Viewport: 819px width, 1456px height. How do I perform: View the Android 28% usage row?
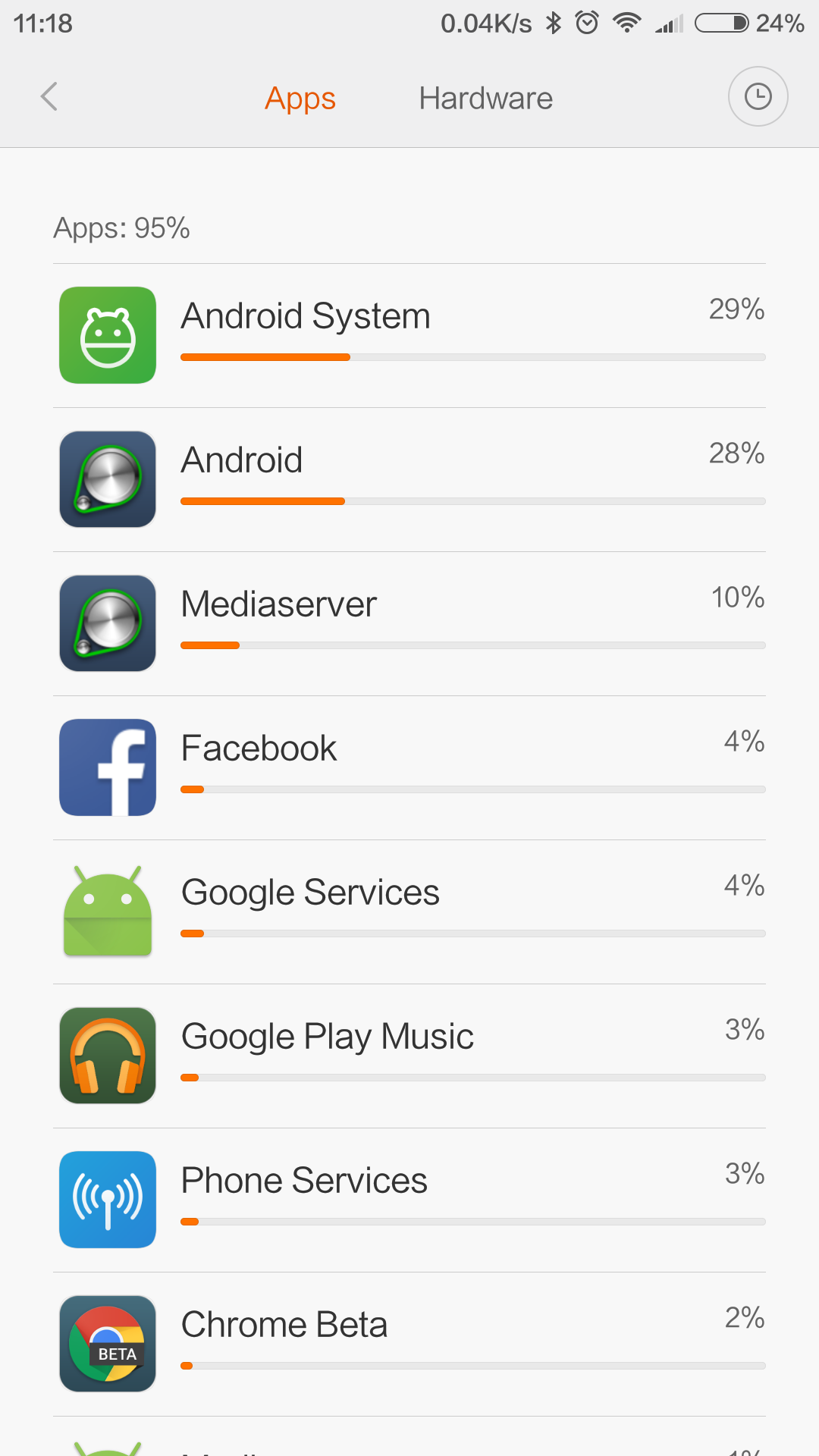point(409,479)
